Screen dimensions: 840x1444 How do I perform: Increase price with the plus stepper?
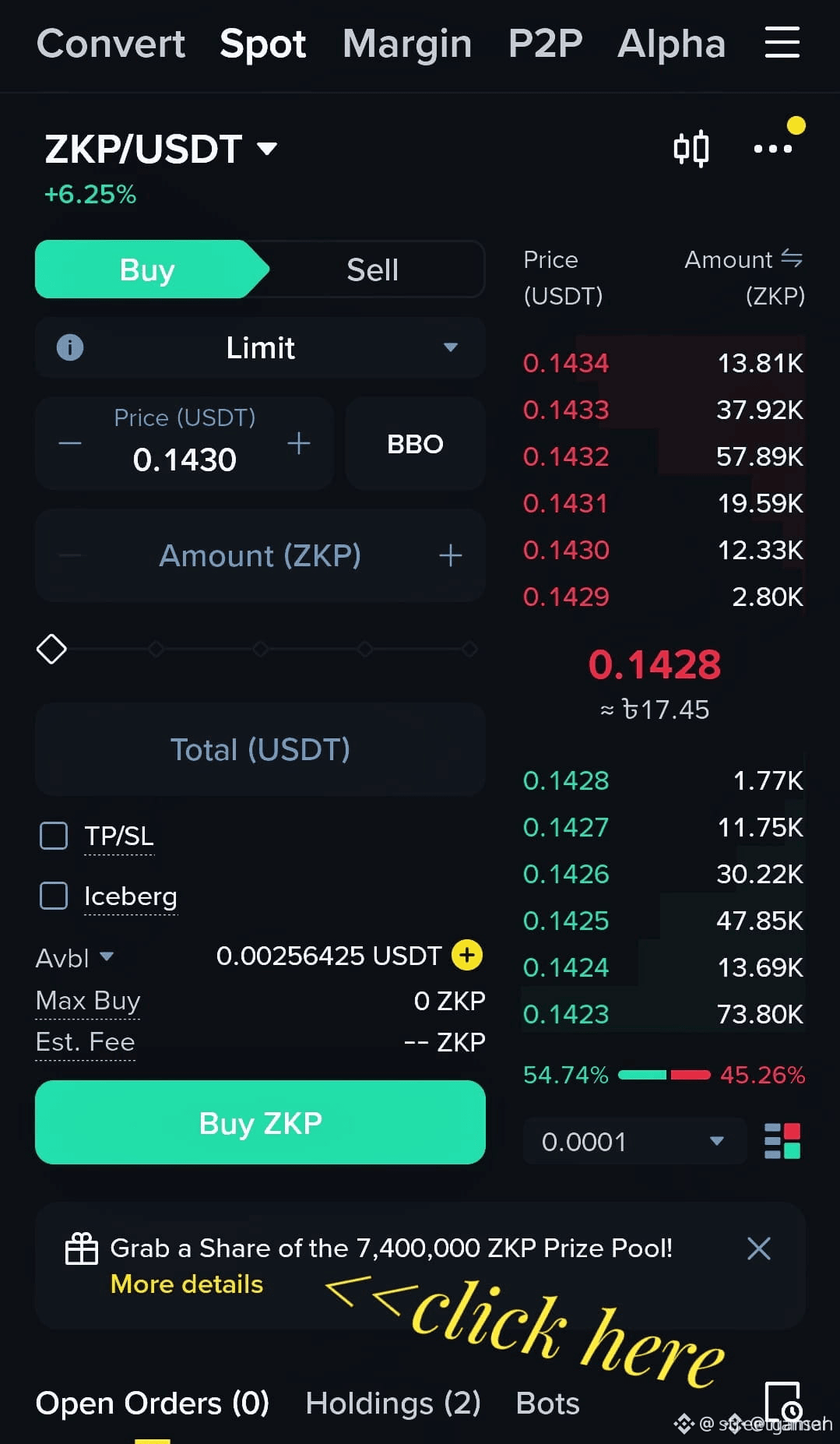coord(299,444)
